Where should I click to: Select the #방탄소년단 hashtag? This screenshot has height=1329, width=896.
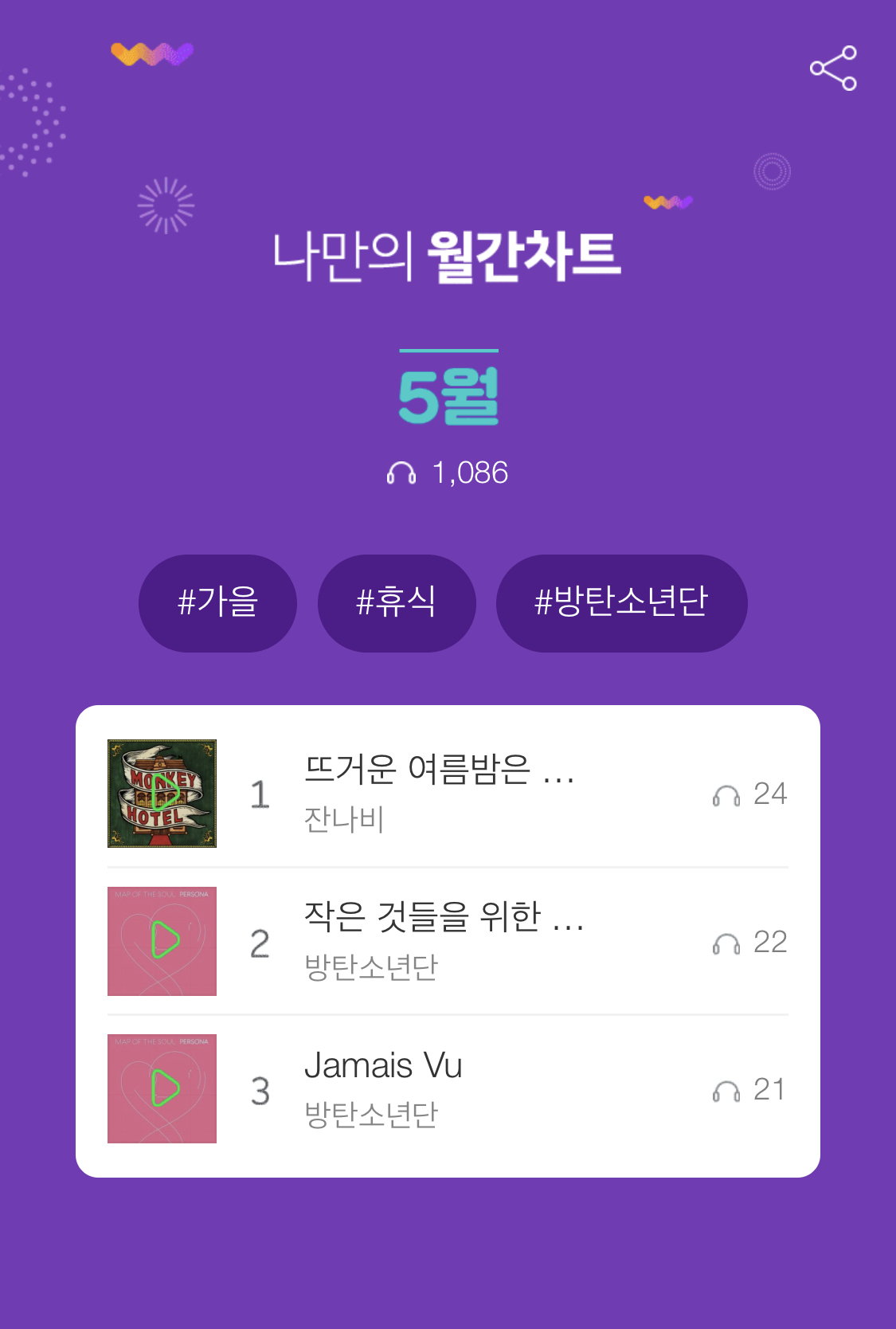pos(622,603)
